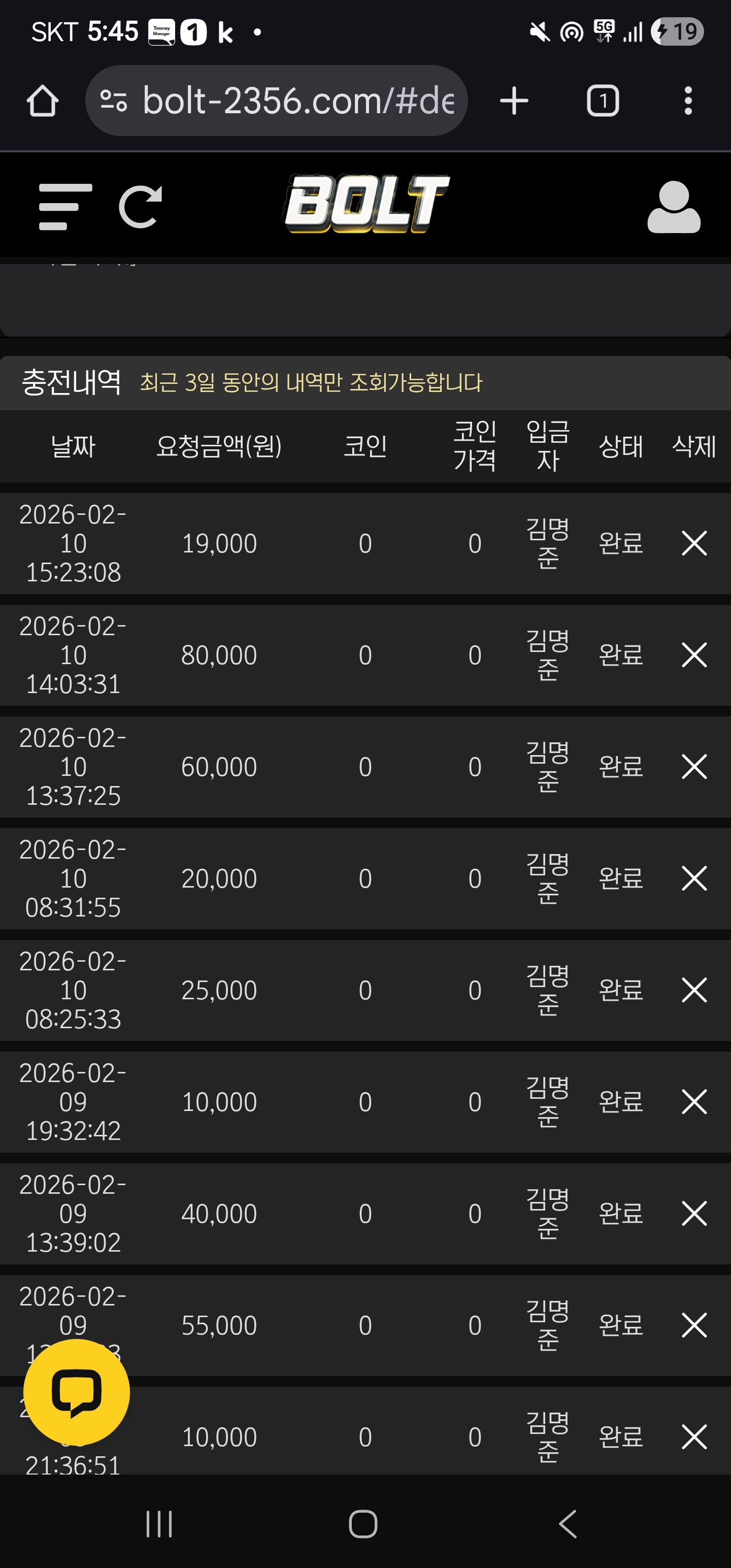Show the open tabs switcher
Image resolution: width=731 pixels, height=1568 pixels.
(603, 101)
